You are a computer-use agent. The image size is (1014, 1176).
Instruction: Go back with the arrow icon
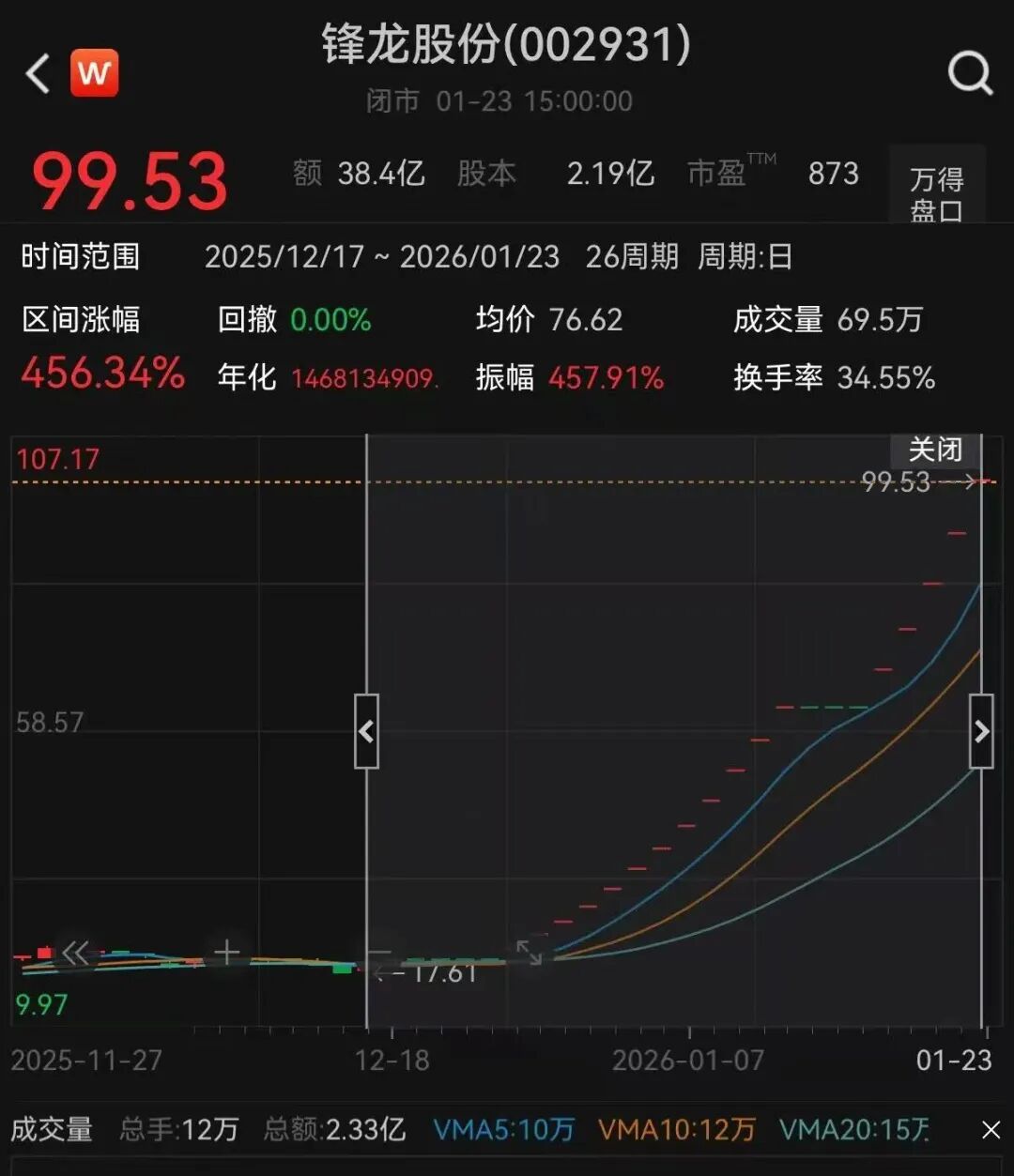click(x=38, y=73)
